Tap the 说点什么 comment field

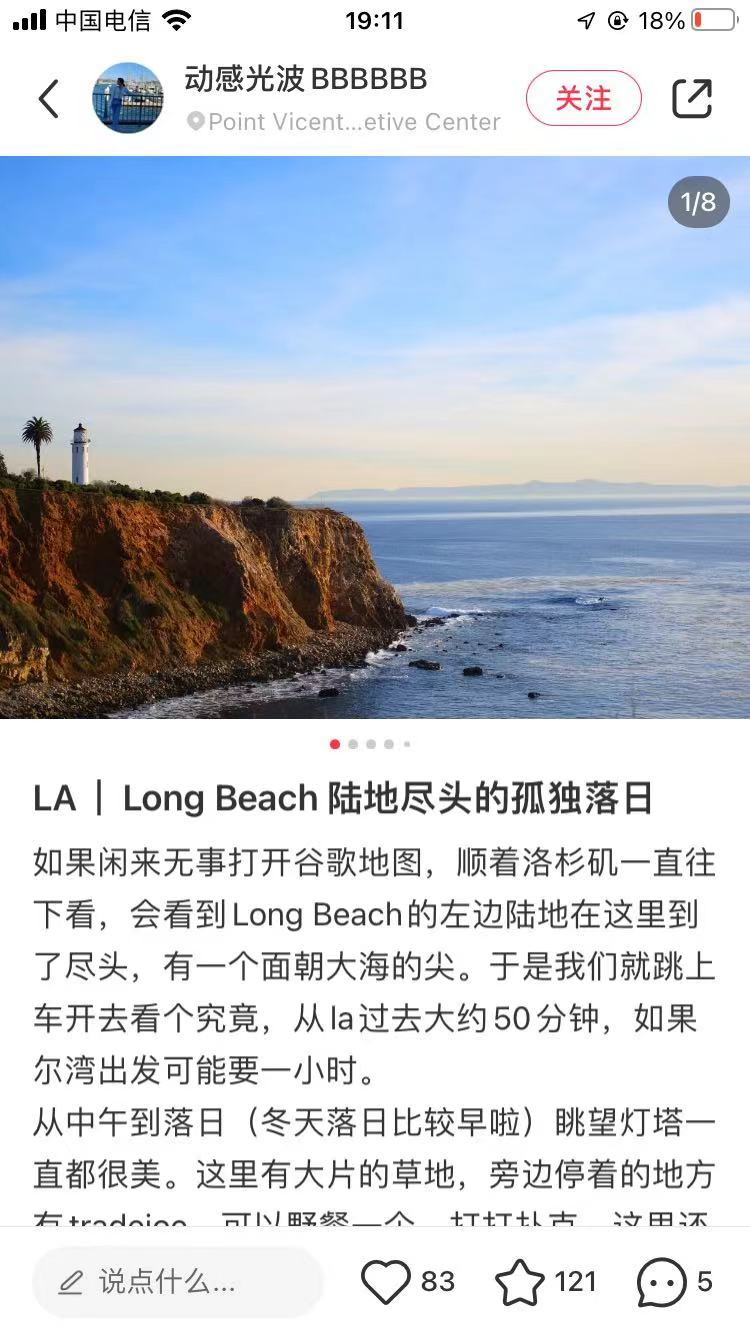178,1282
